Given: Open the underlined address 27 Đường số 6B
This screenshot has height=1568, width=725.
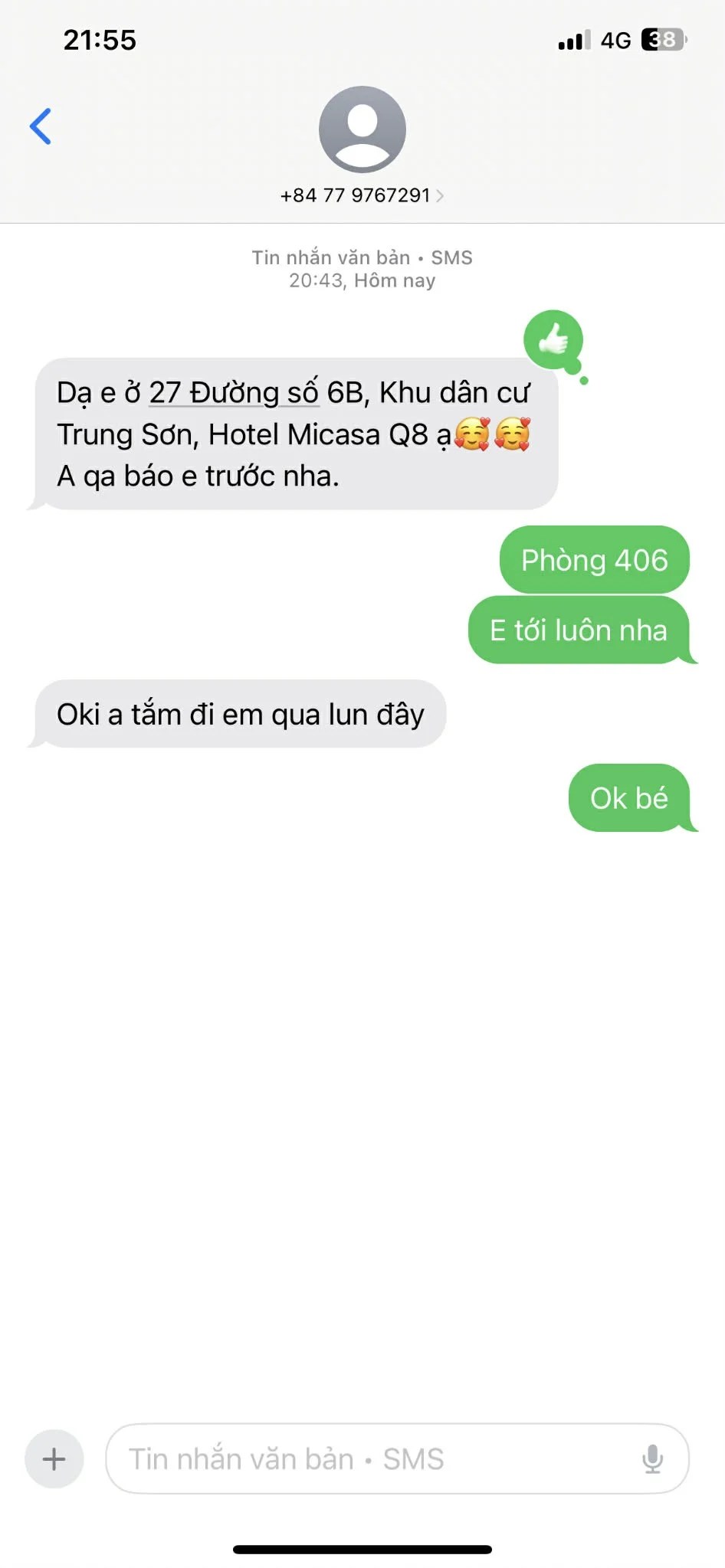Looking at the screenshot, I should click(x=233, y=393).
